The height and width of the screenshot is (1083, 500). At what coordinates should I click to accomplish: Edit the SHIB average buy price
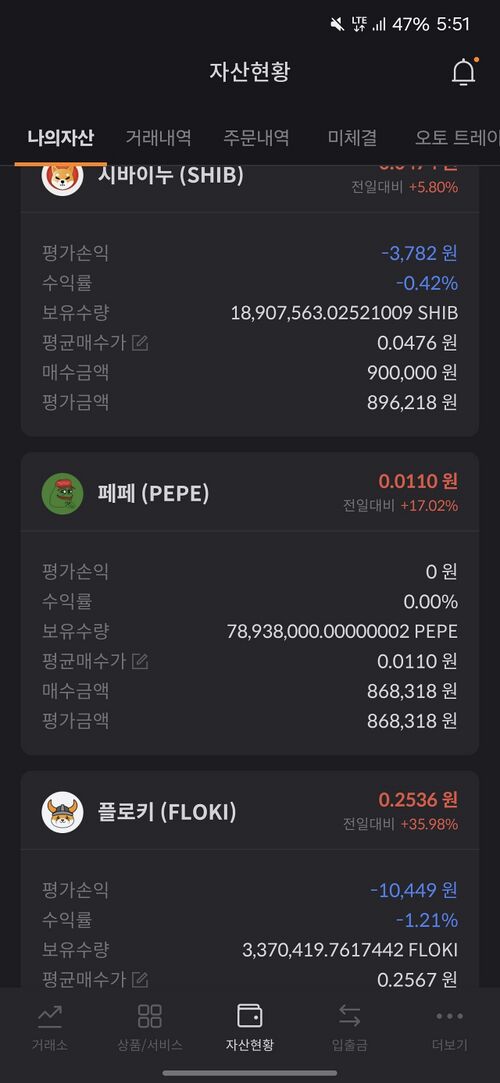click(x=140, y=343)
